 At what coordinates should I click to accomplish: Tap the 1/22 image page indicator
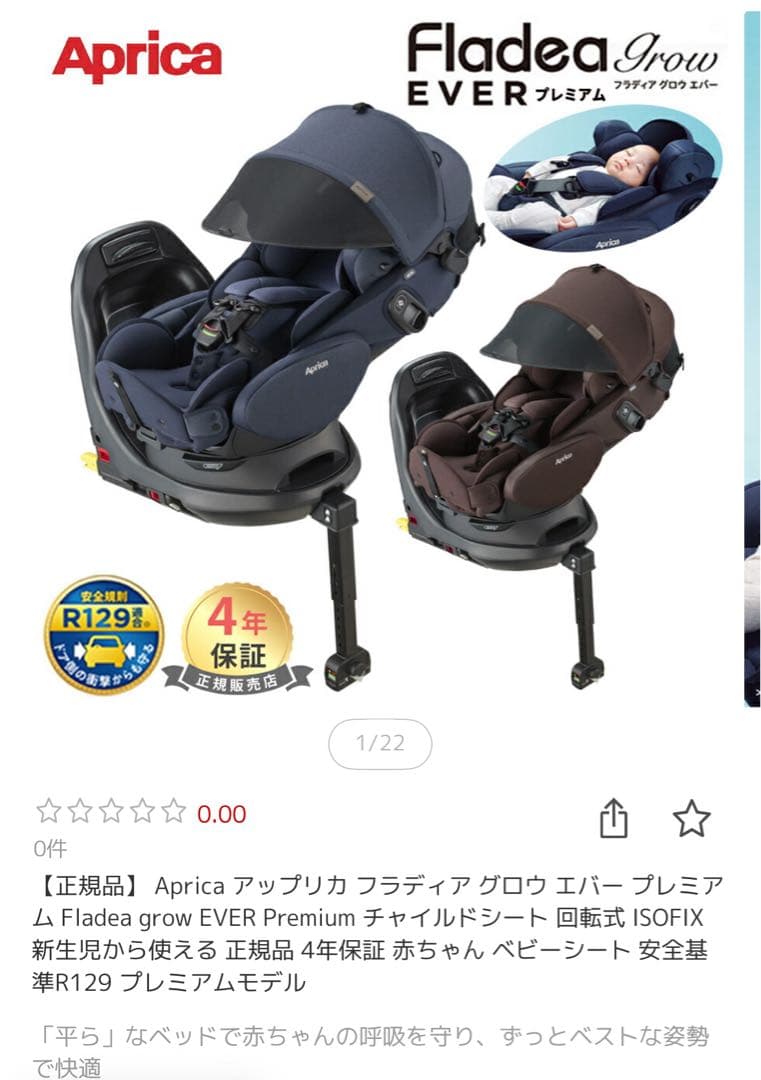coord(380,743)
